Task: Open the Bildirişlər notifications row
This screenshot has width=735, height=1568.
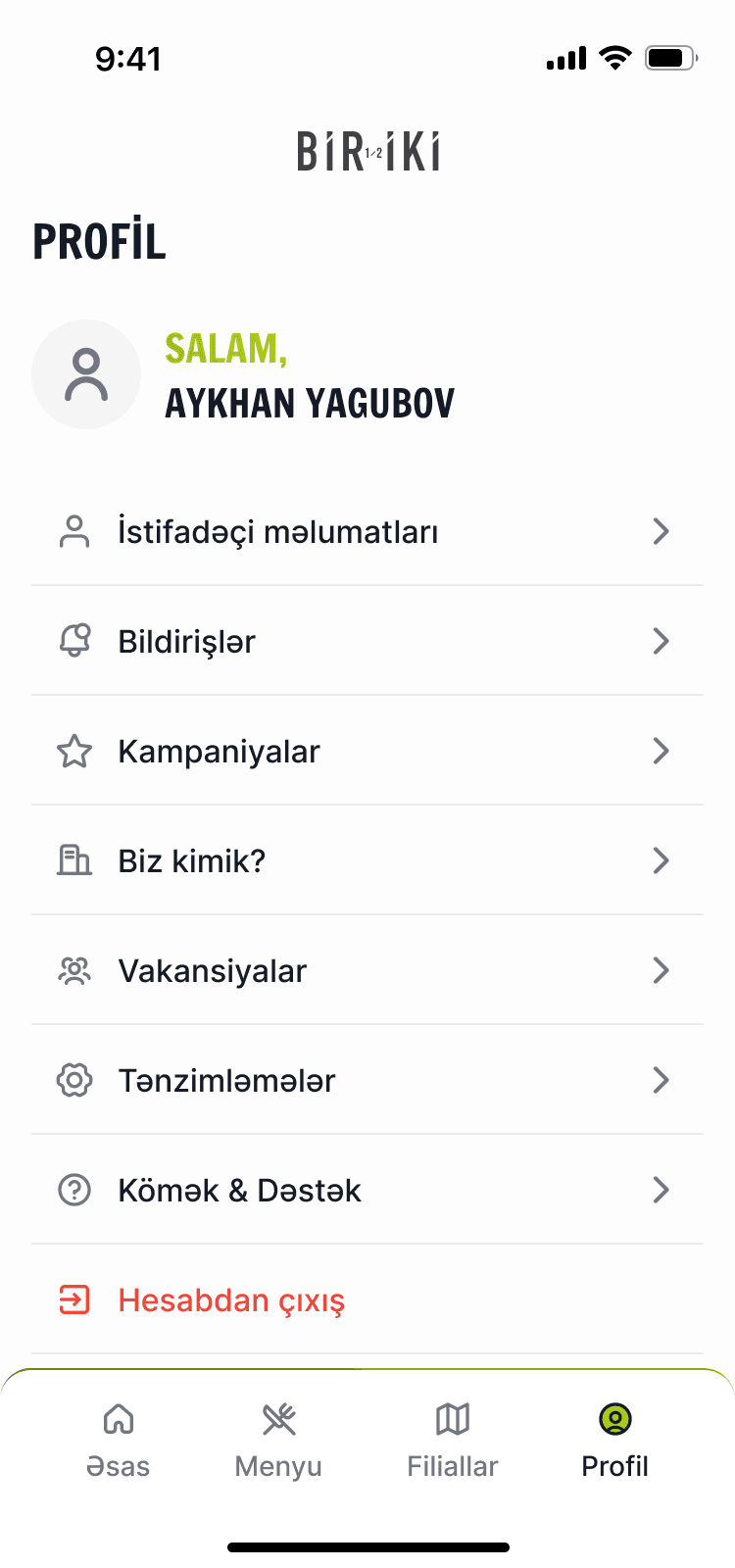Action: coord(367,641)
